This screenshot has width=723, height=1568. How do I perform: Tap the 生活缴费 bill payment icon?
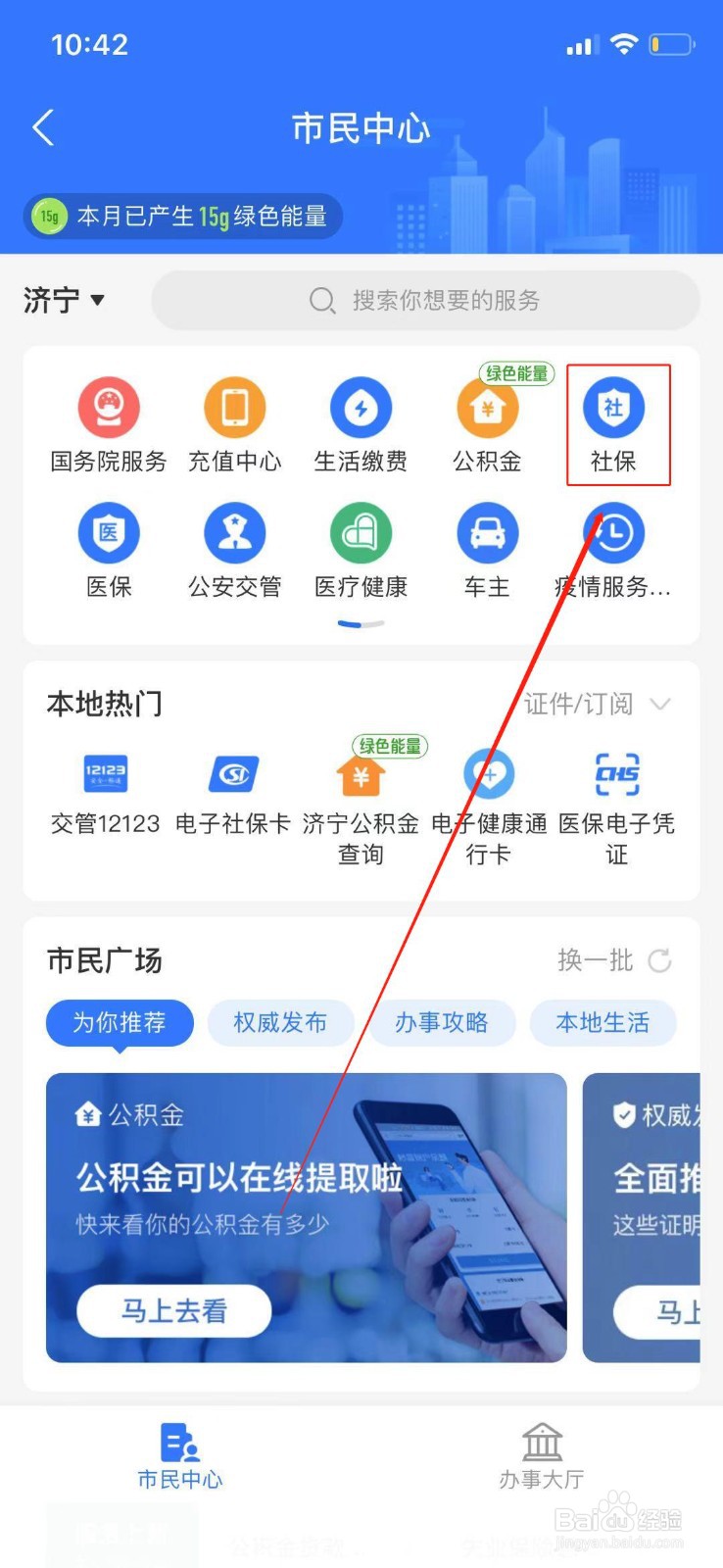361,423
